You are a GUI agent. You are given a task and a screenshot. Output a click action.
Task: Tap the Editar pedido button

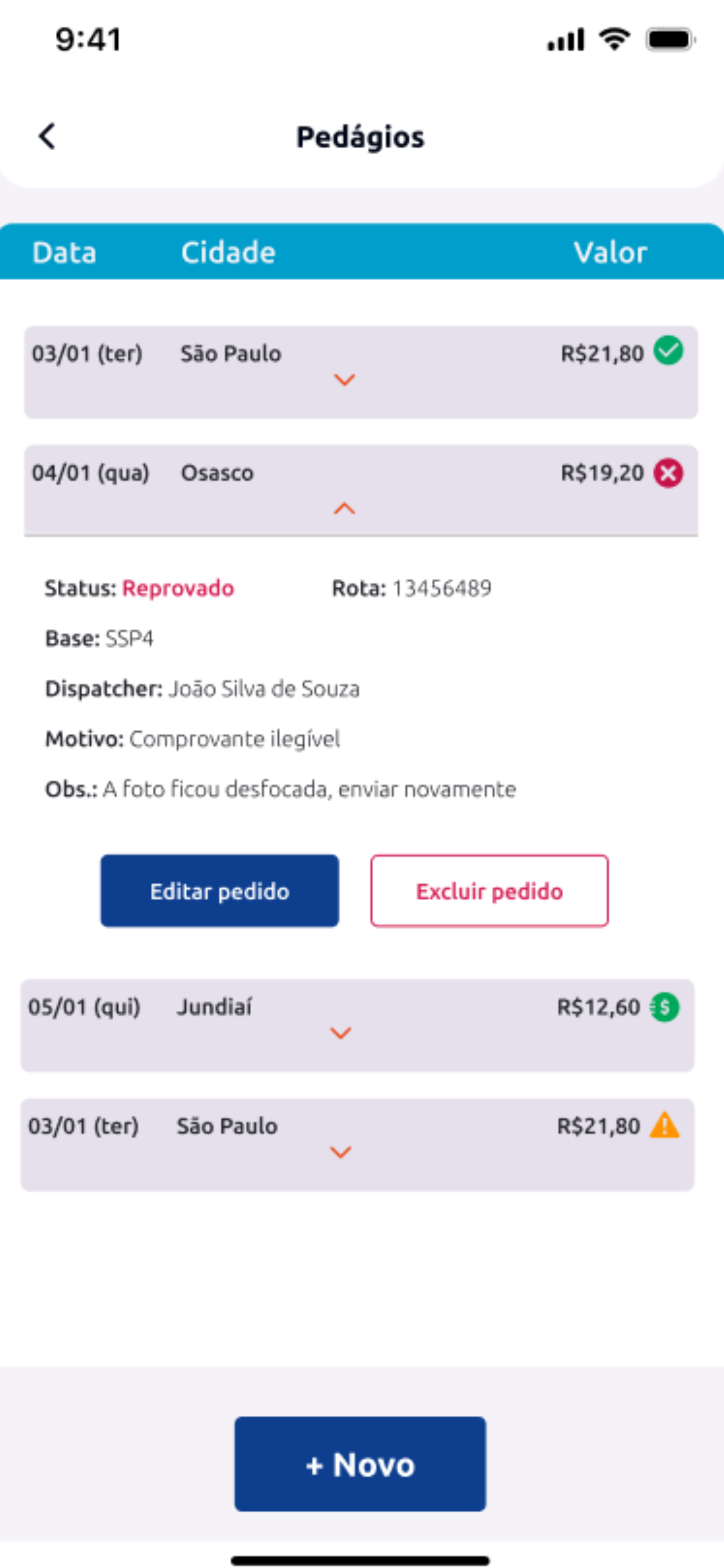click(220, 890)
